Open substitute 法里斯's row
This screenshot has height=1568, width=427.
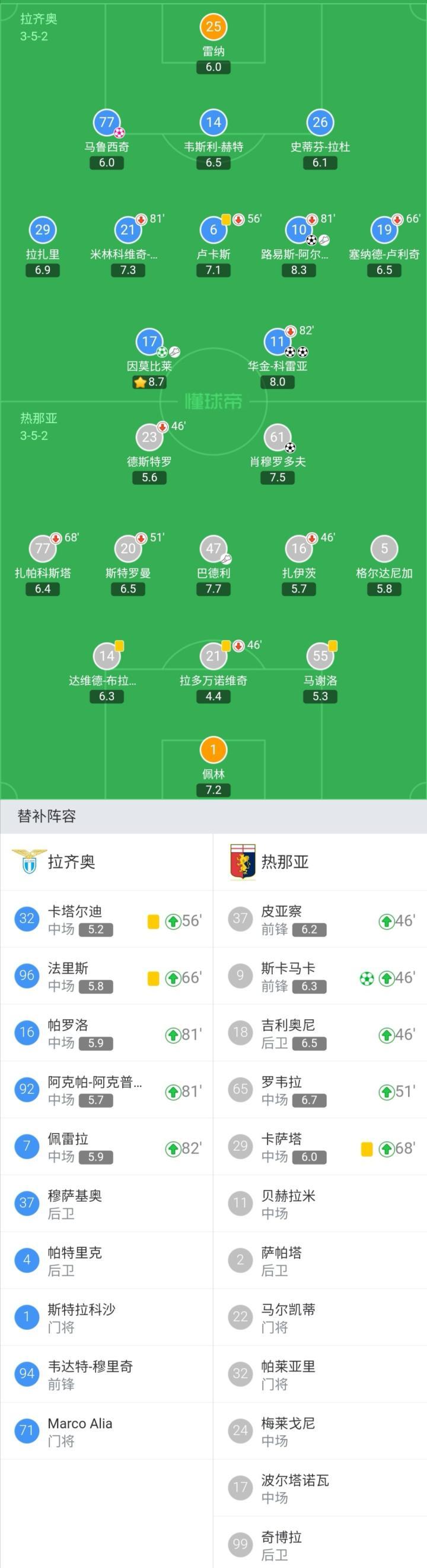107,976
